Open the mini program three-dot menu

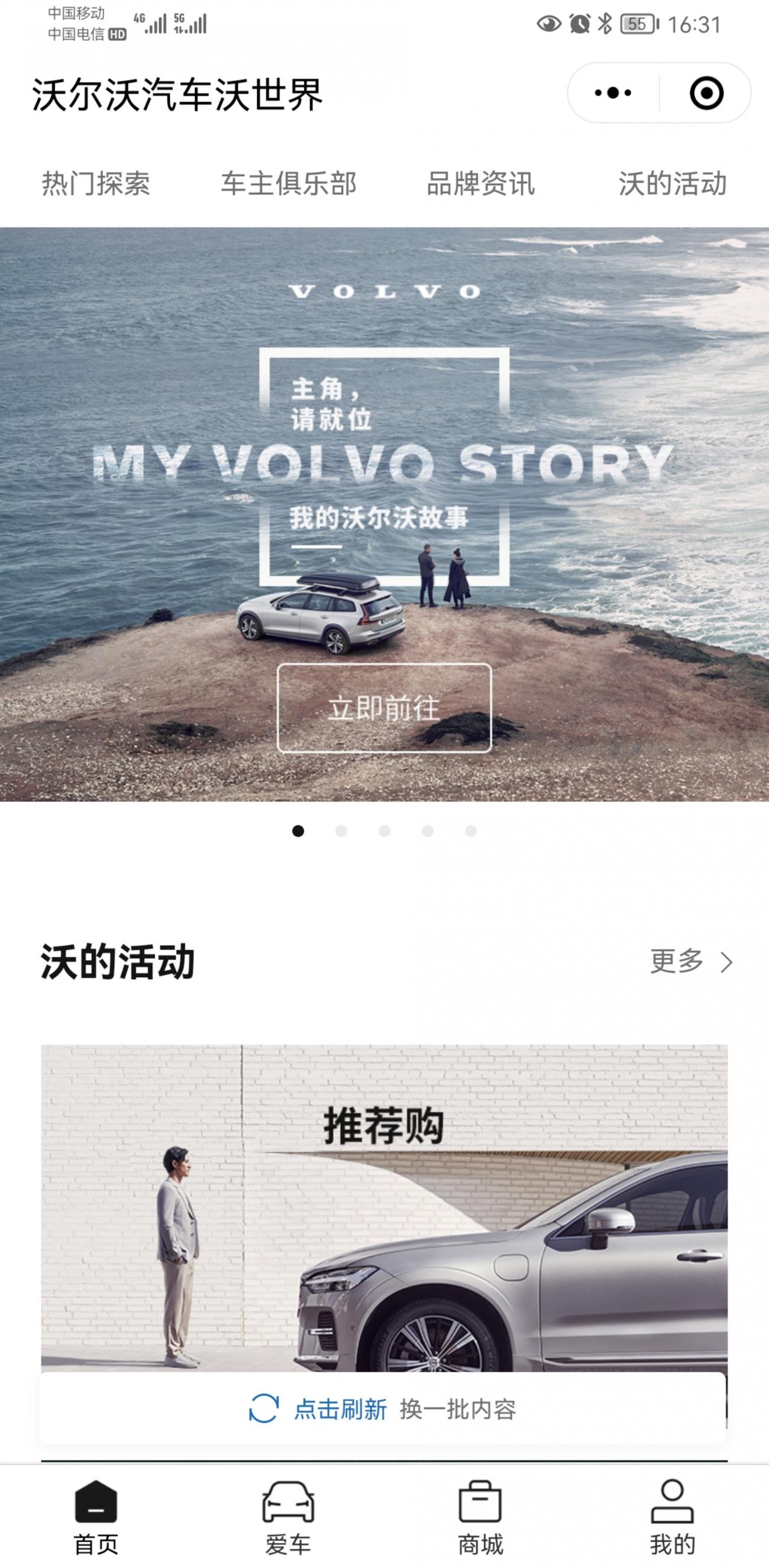tap(612, 93)
